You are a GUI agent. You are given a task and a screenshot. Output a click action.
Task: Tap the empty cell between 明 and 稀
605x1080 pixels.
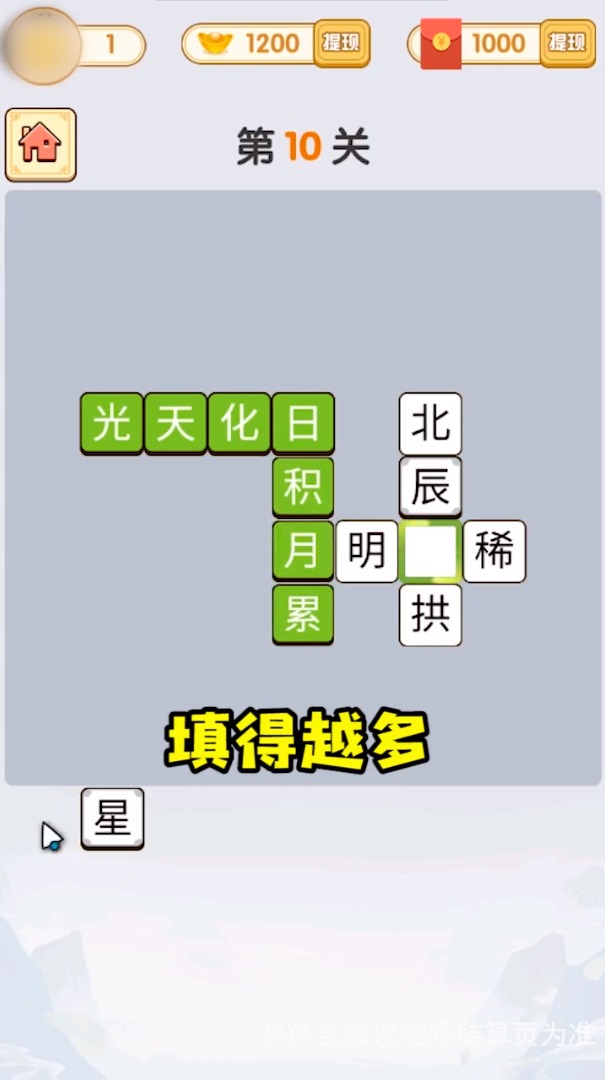[431, 551]
